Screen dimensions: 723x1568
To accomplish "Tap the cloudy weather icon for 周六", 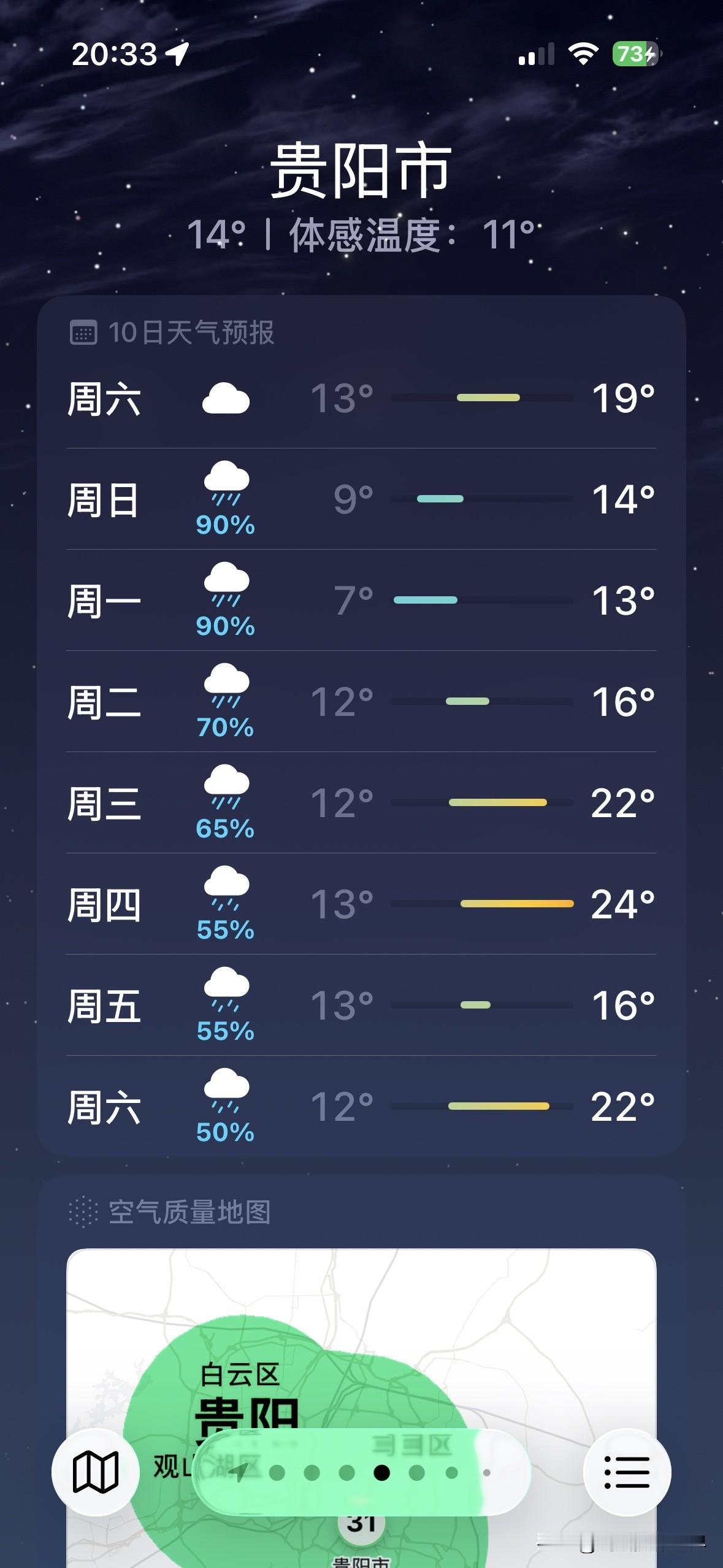I will [x=224, y=399].
